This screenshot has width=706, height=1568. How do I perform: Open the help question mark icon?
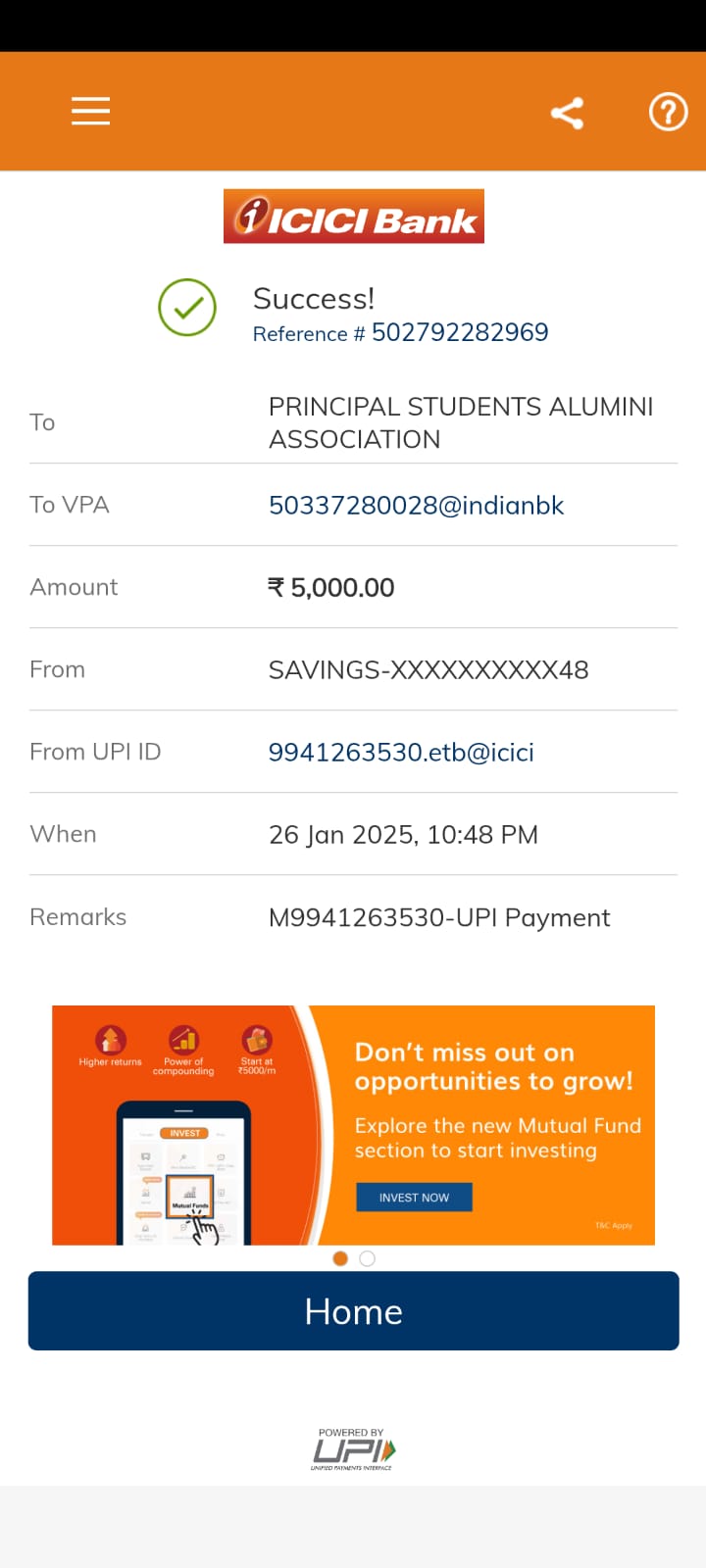pos(668,112)
